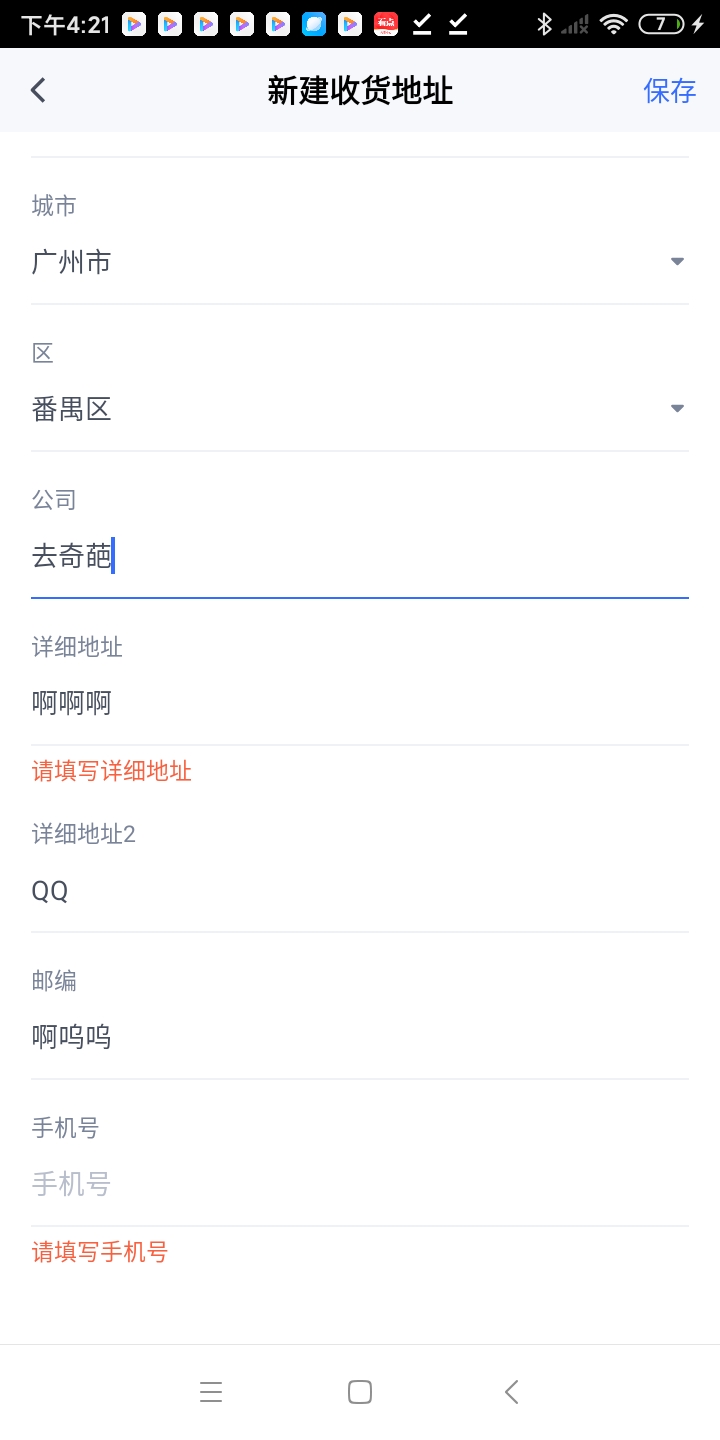Tap the recents button in the navigation bar
The image size is (720, 1440).
211,1391
